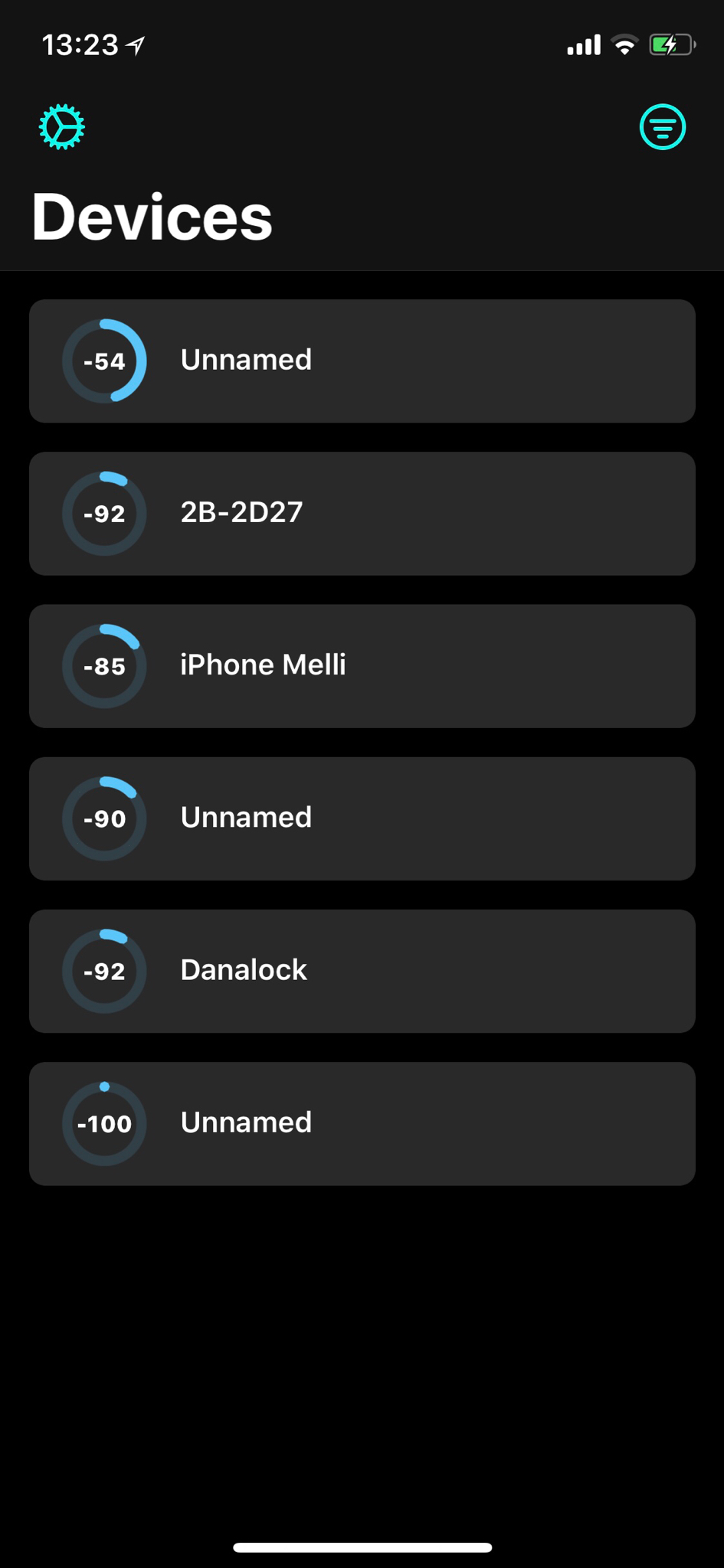Open the device filter options

(x=662, y=127)
